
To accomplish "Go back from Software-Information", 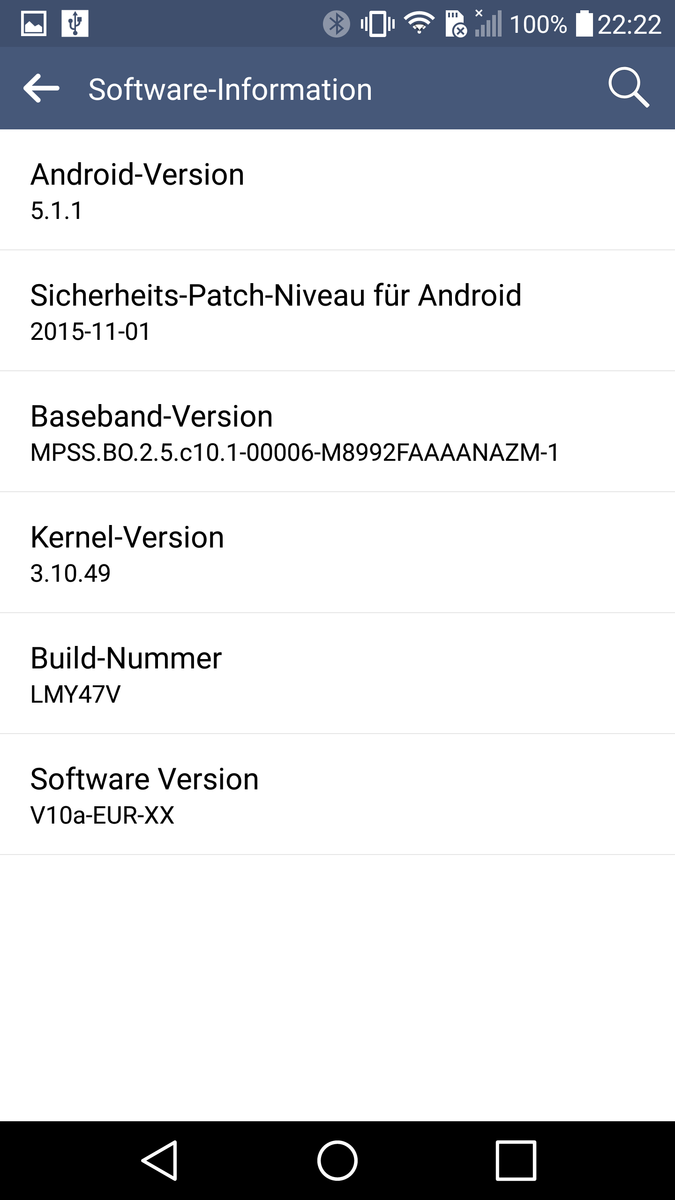I will 41,89.
